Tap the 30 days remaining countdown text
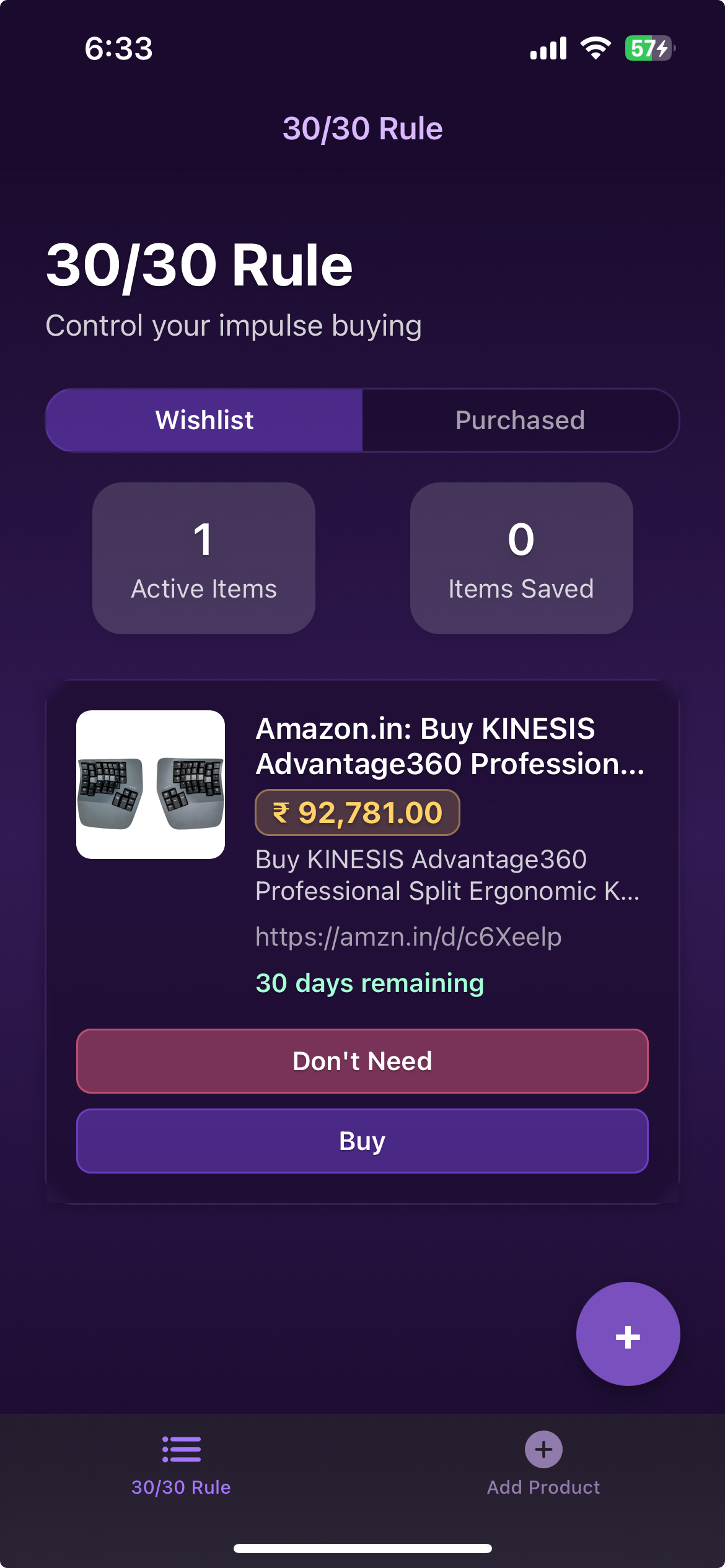Image resolution: width=725 pixels, height=1568 pixels. (x=369, y=982)
